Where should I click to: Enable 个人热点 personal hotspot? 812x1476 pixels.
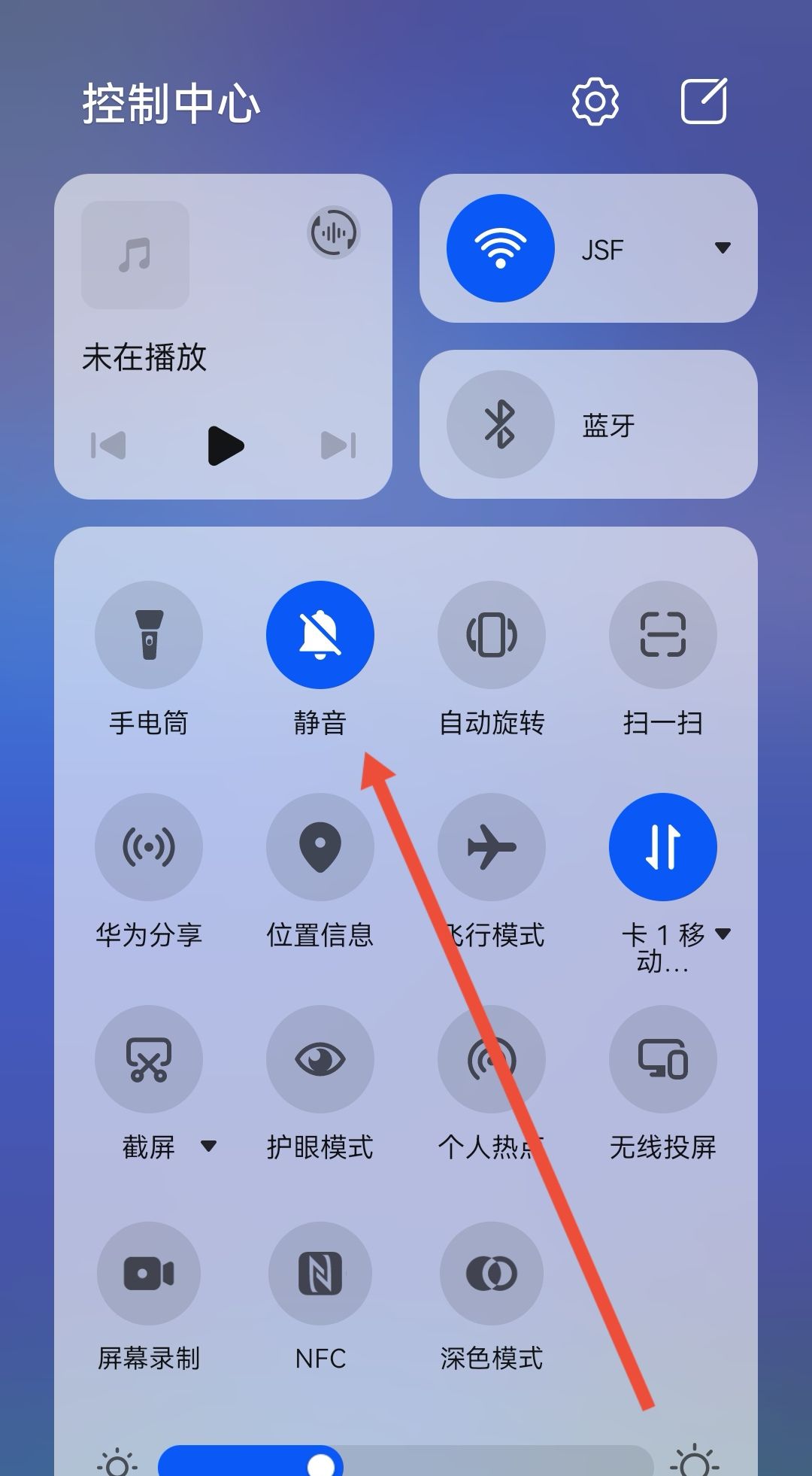pos(492,1058)
